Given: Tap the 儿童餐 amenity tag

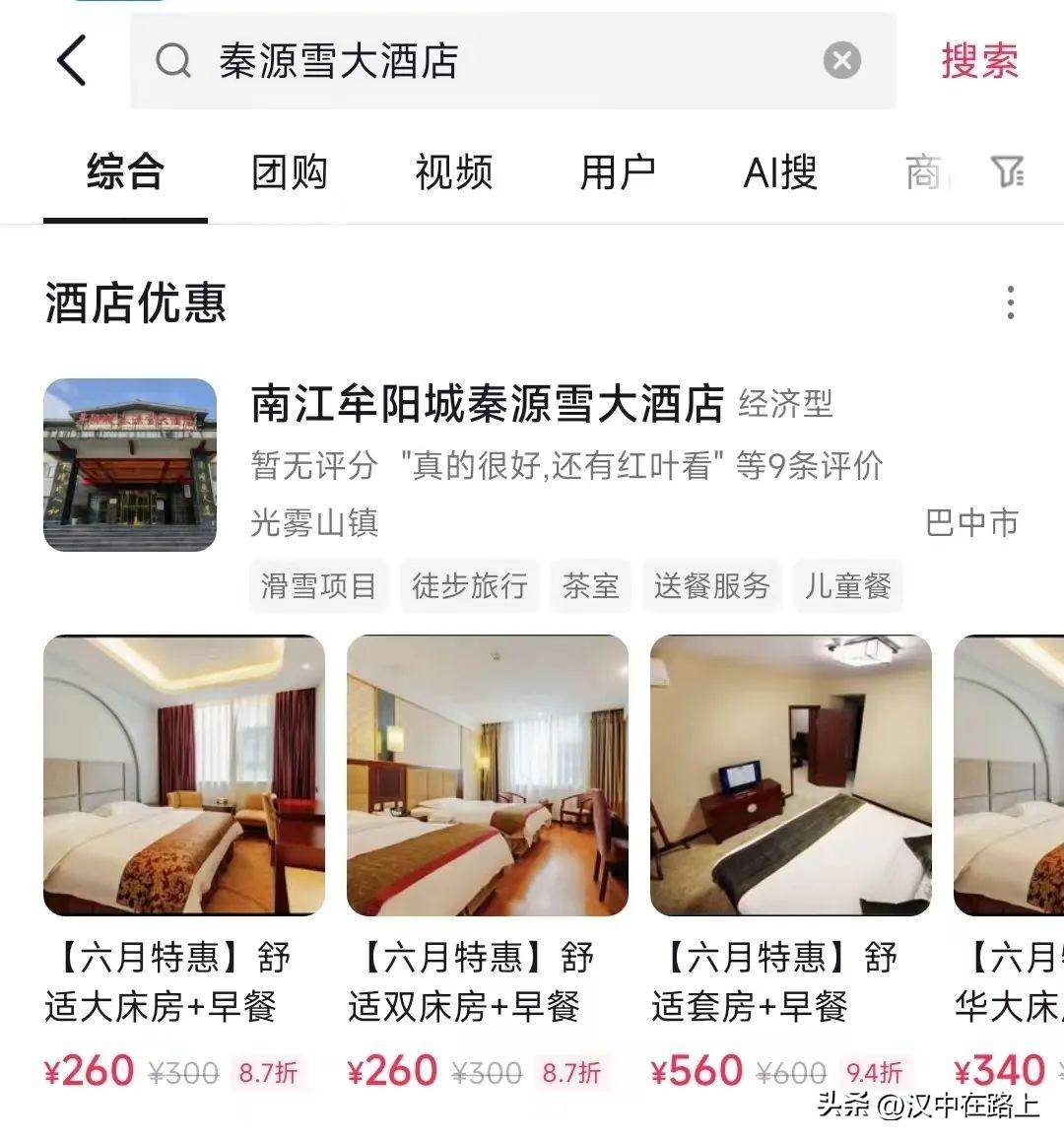Looking at the screenshot, I should coord(847,585).
